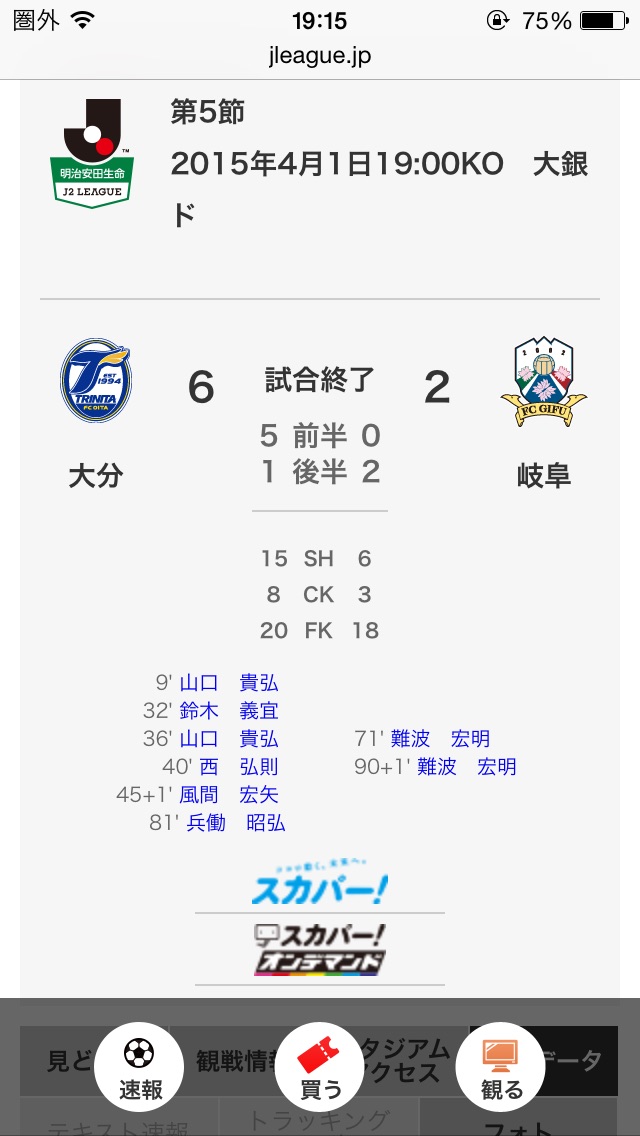Open 40' scorer 西 弘則 link
Screen dimensions: 640x1136
(239, 767)
